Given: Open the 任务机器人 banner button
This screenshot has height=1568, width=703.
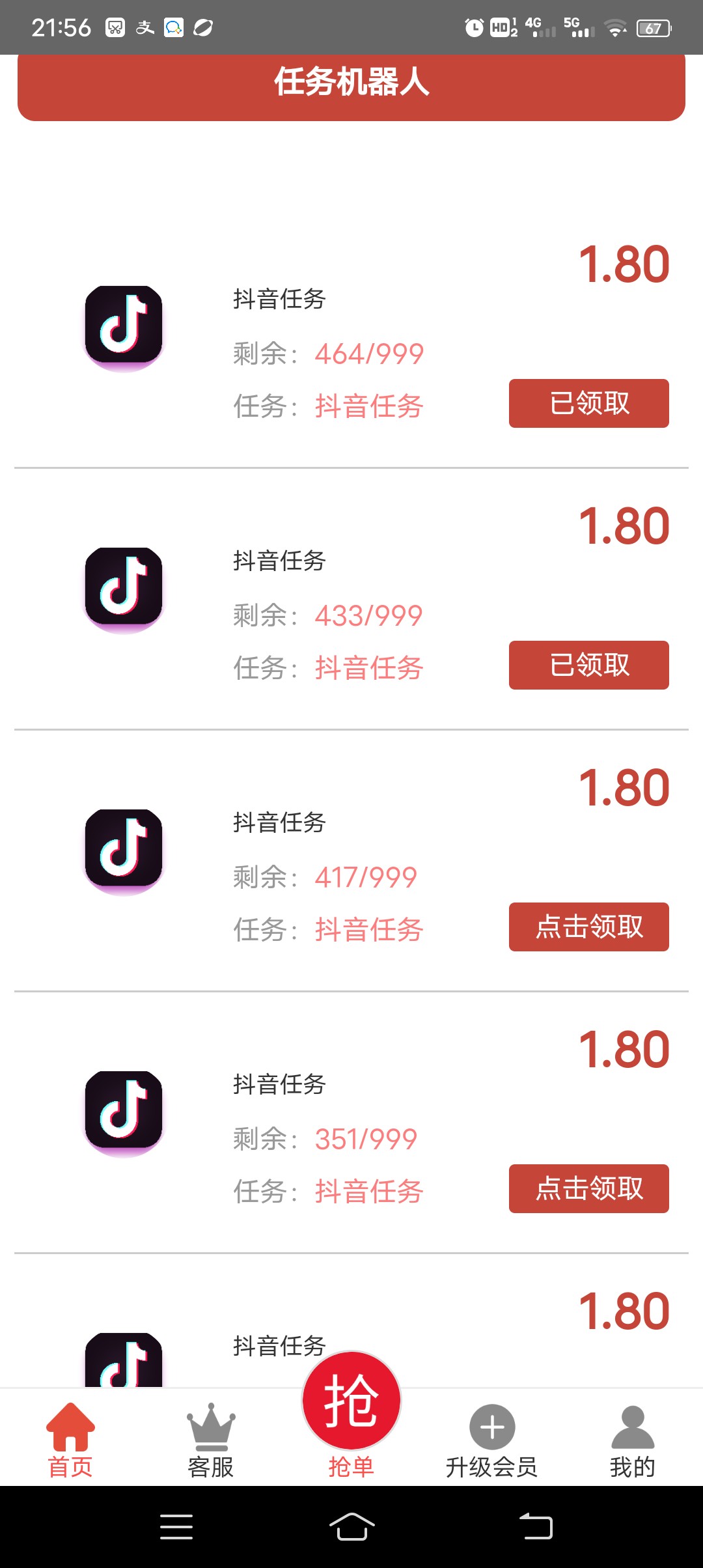Looking at the screenshot, I should (x=351, y=86).
